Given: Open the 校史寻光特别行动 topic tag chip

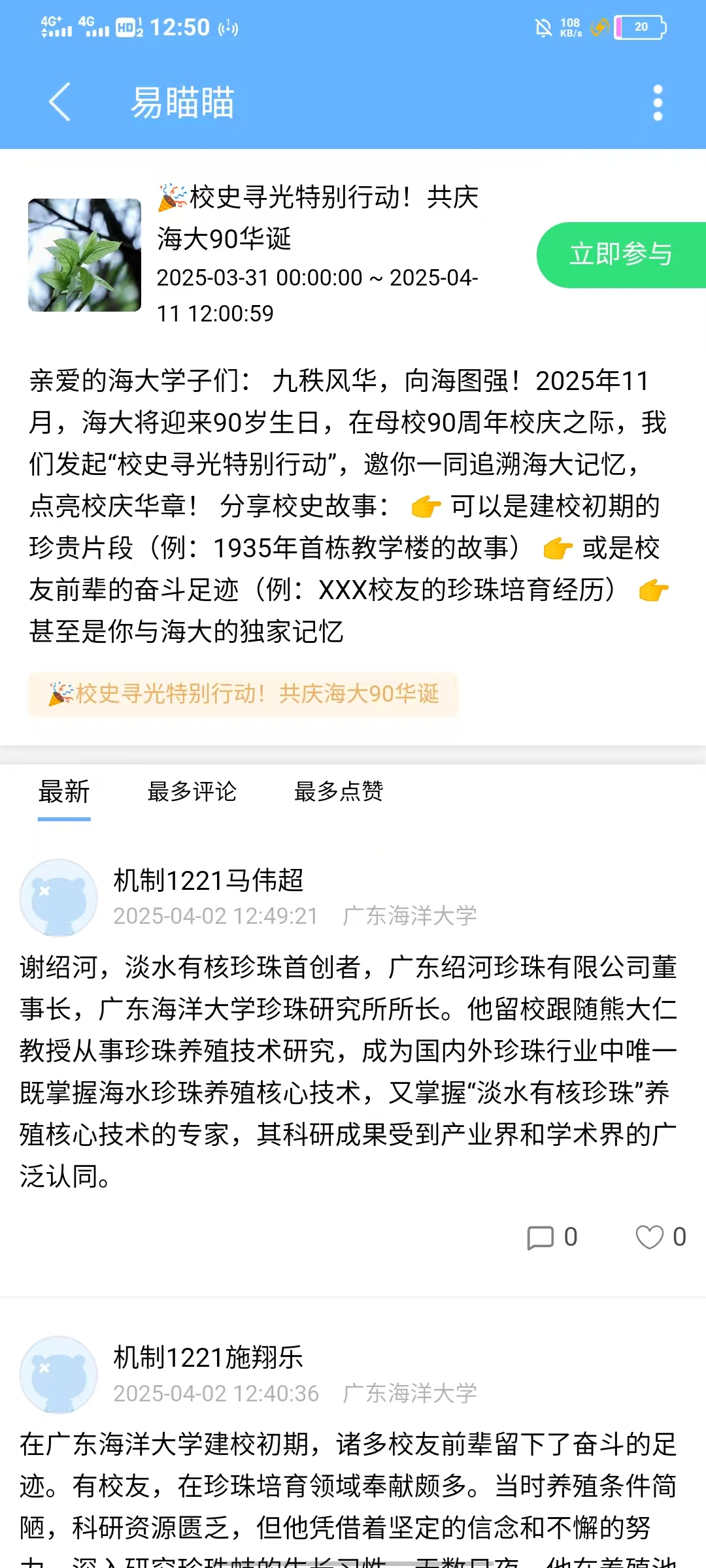Looking at the screenshot, I should (x=243, y=694).
